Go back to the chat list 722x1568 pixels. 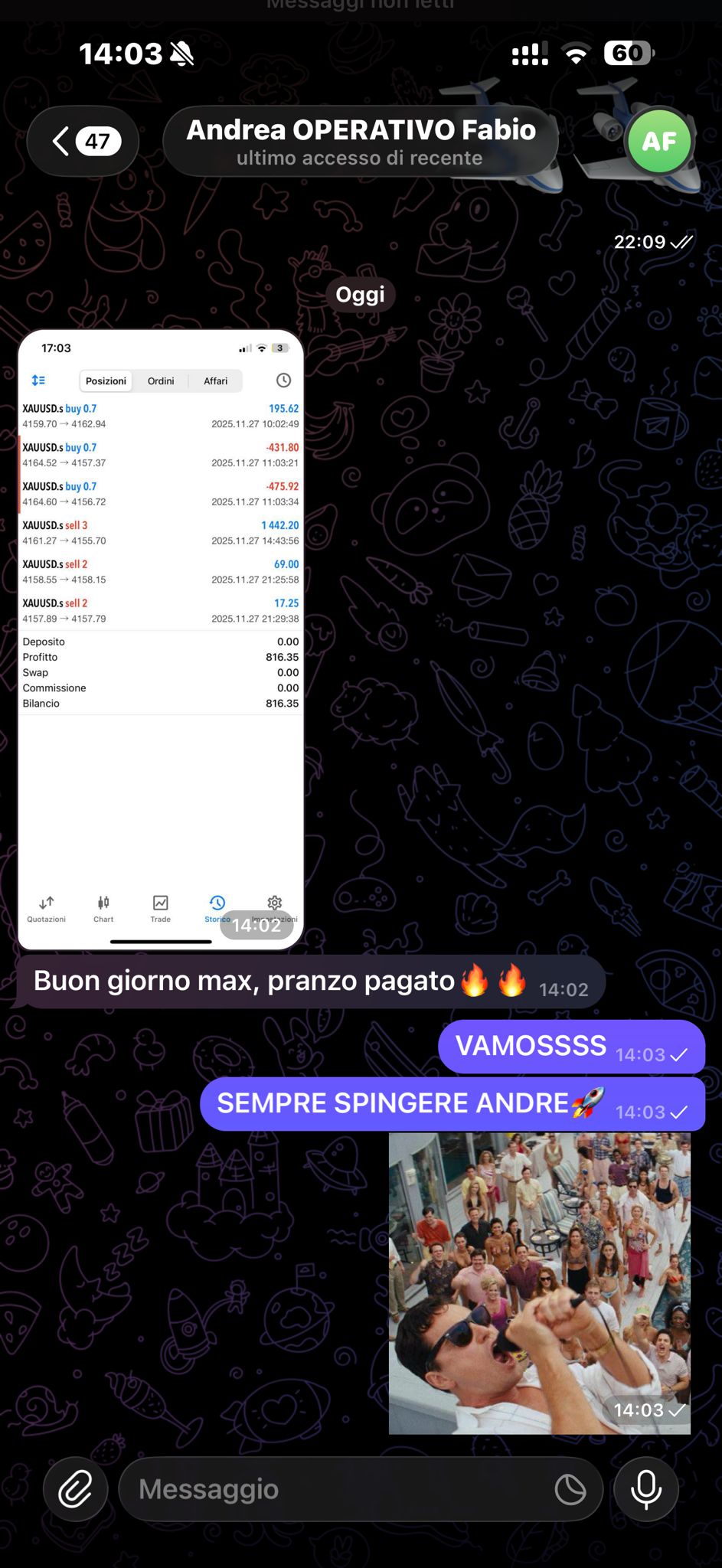click(x=83, y=142)
